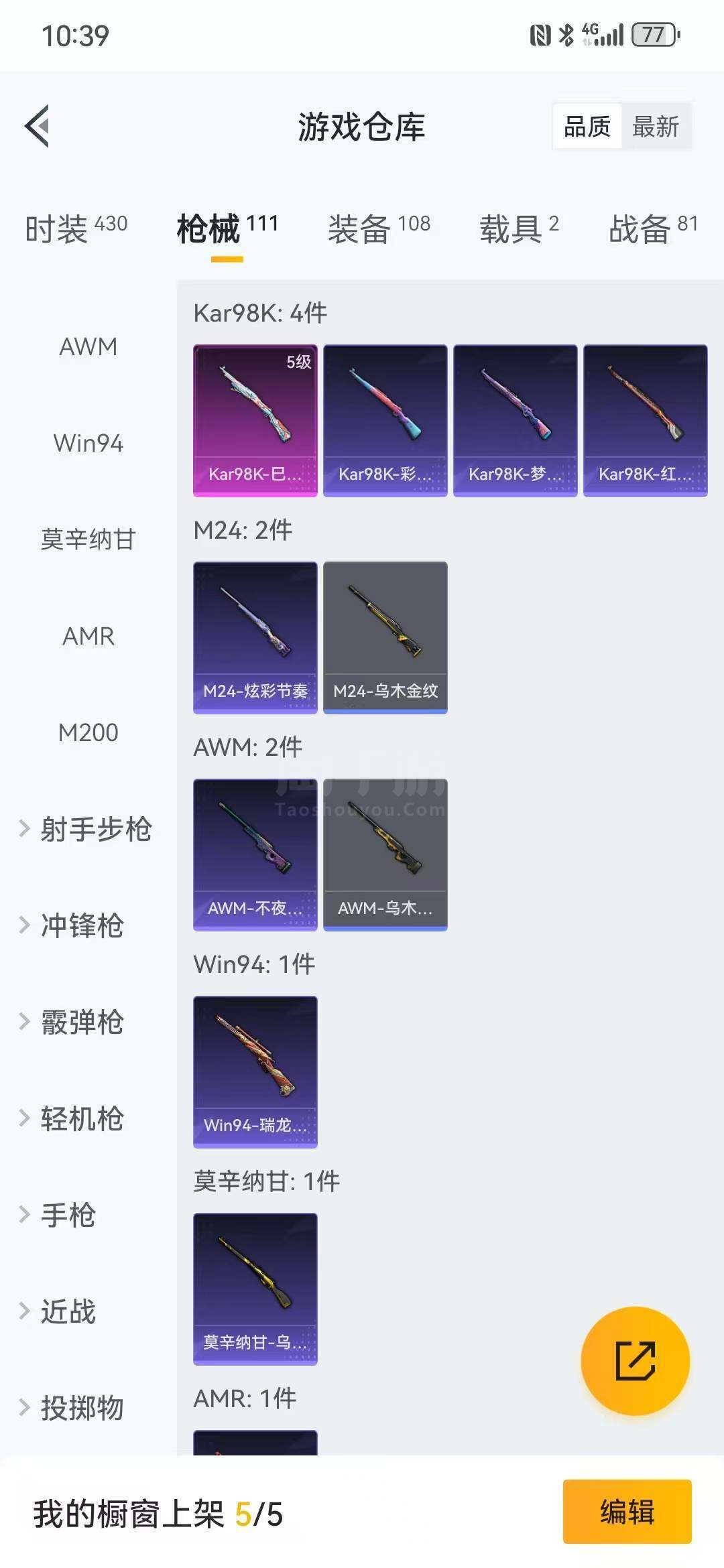Select M200 in the side list
This screenshot has width=724, height=1568.
pos(88,732)
